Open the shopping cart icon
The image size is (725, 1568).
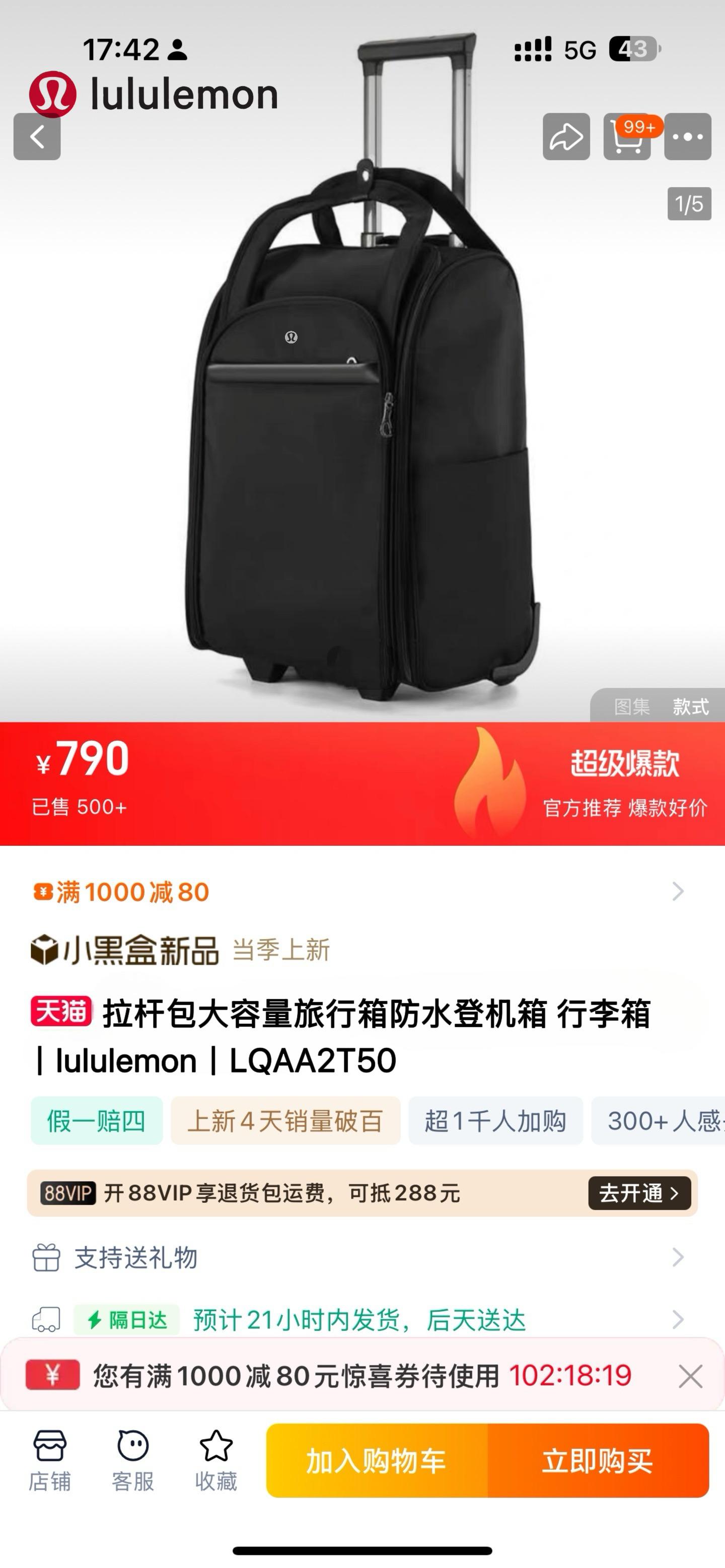(x=627, y=136)
